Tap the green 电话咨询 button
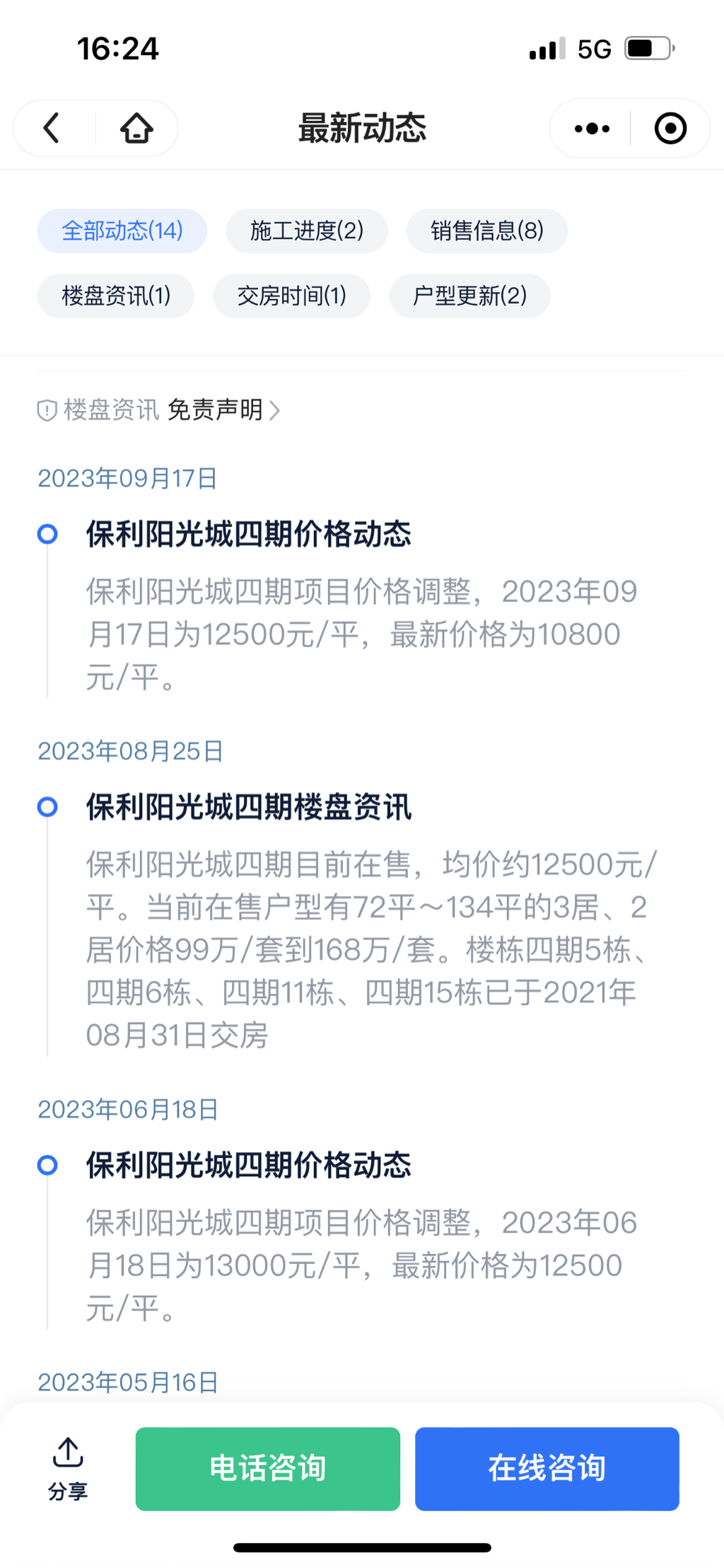 (268, 1468)
